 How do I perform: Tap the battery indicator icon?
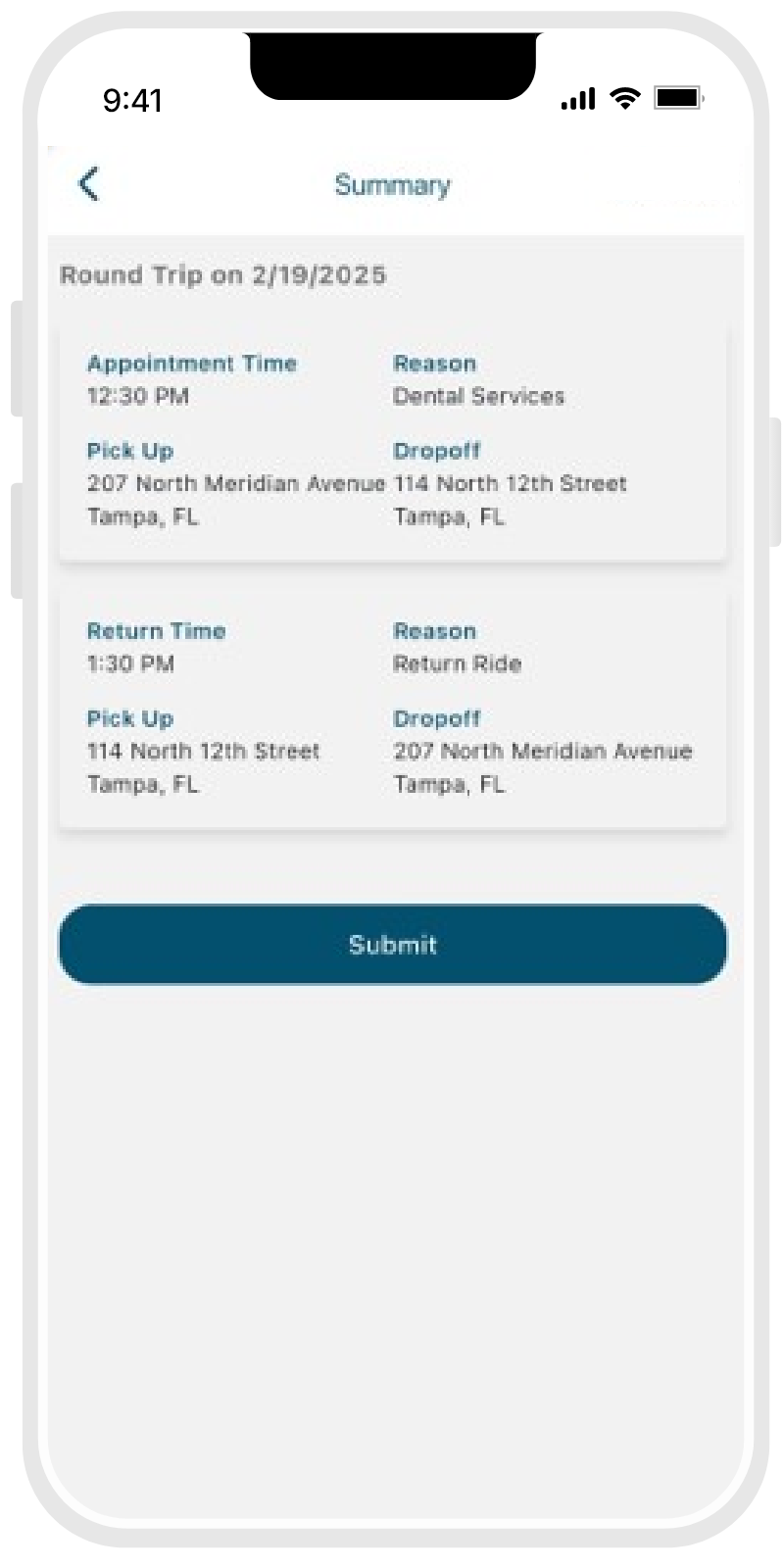click(676, 98)
